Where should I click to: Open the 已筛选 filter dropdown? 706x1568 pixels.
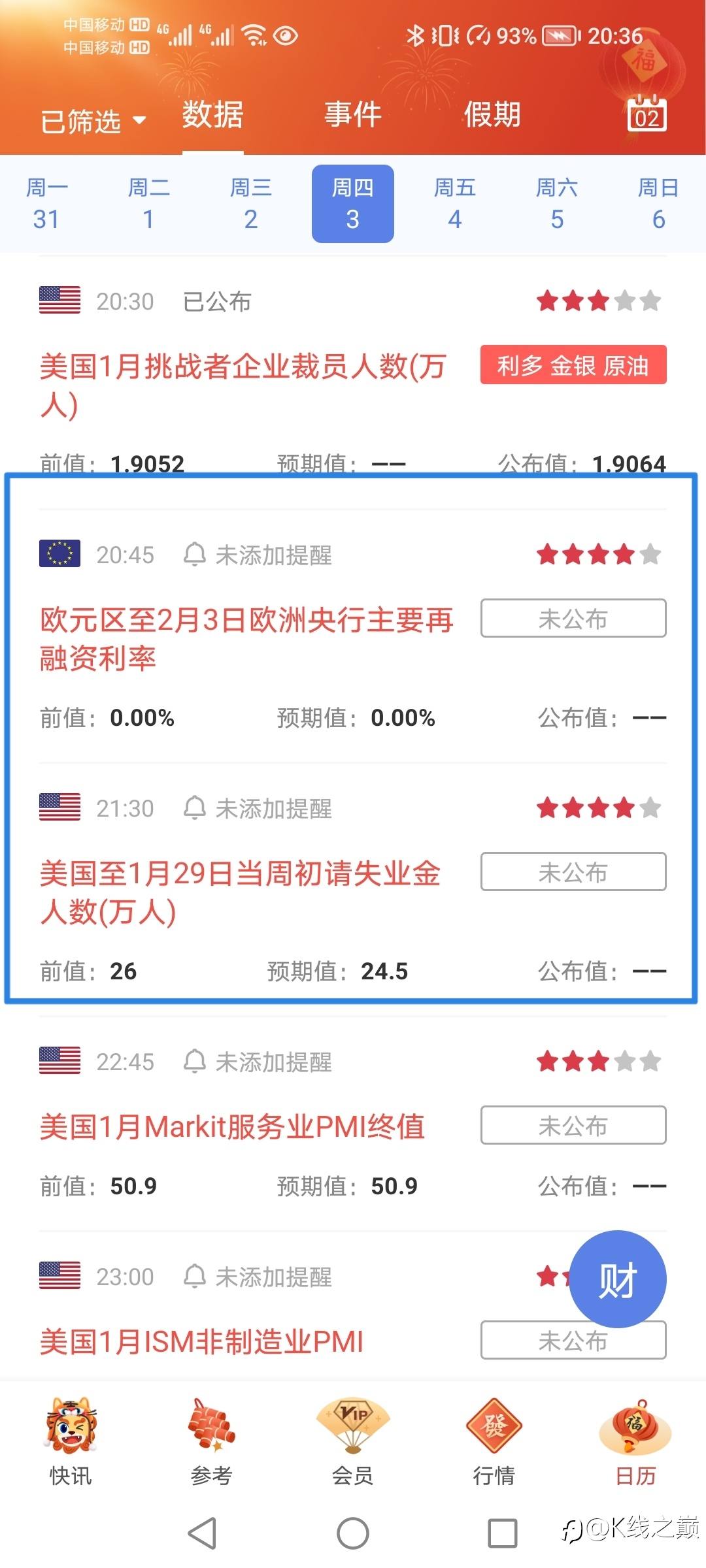click(93, 122)
